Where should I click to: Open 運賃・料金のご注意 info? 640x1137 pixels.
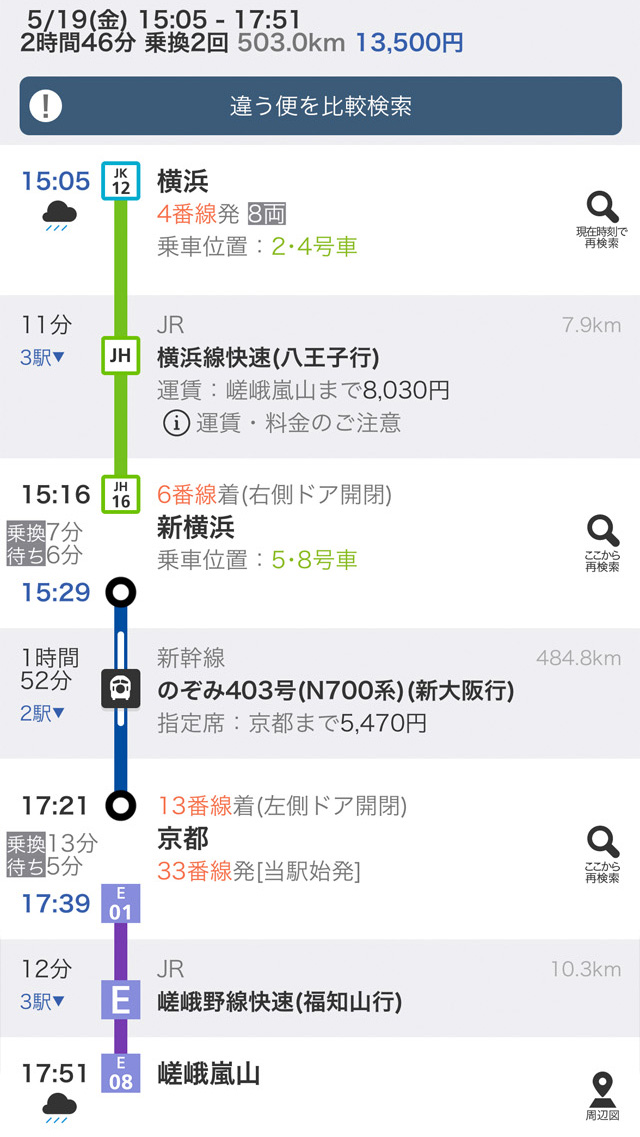(x=282, y=423)
